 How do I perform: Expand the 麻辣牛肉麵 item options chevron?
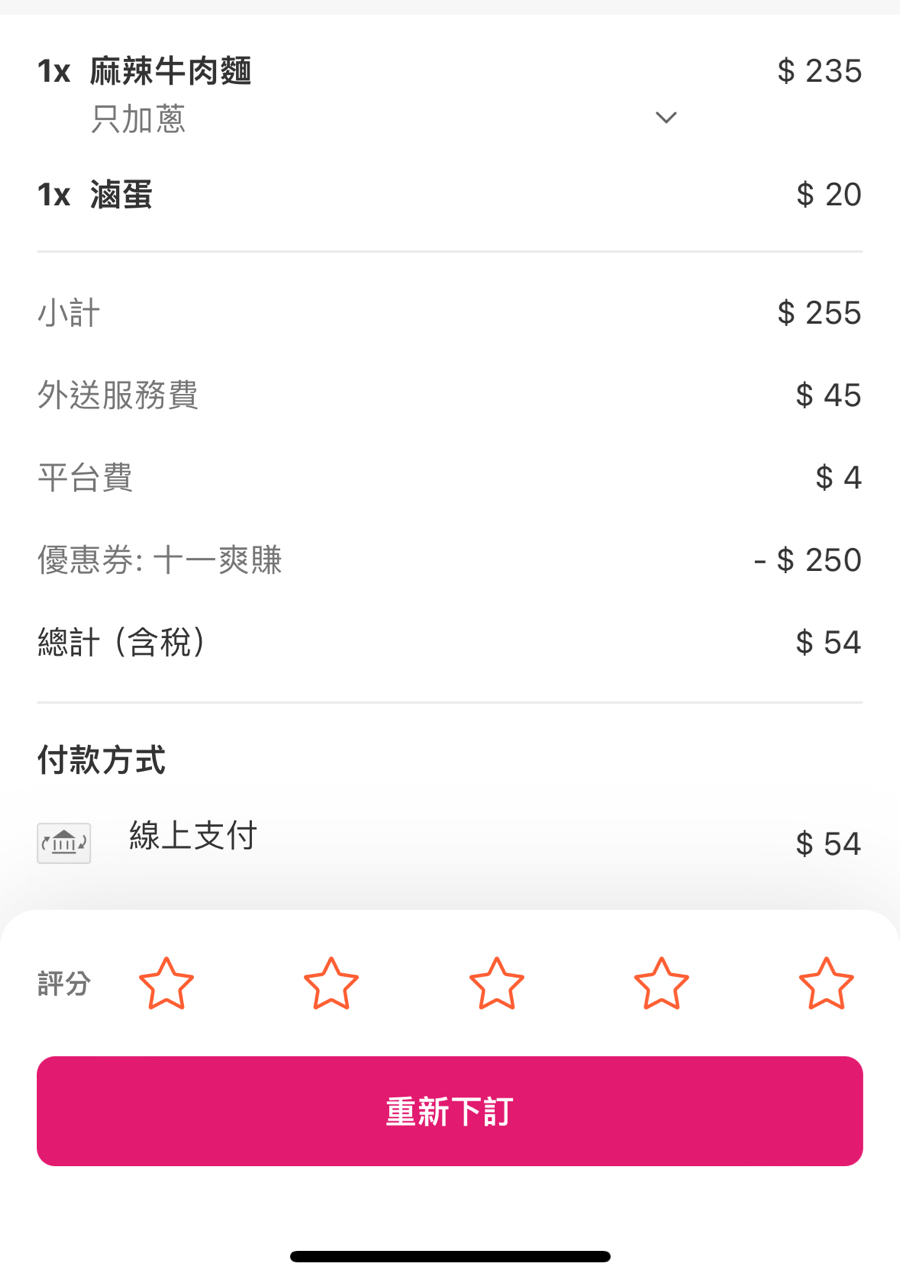point(666,118)
